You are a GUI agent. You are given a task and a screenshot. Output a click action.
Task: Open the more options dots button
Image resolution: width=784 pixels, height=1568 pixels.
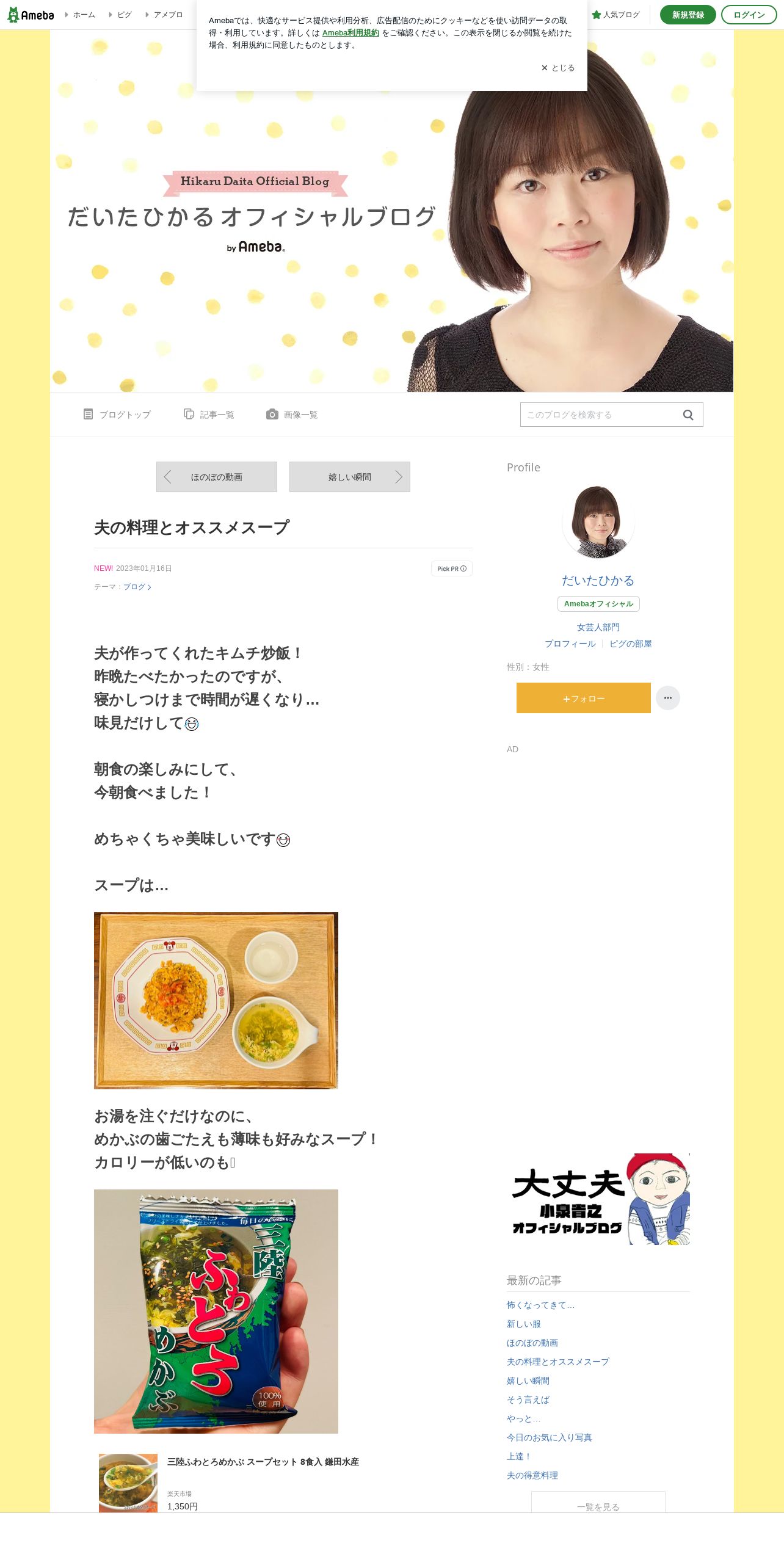tap(668, 698)
